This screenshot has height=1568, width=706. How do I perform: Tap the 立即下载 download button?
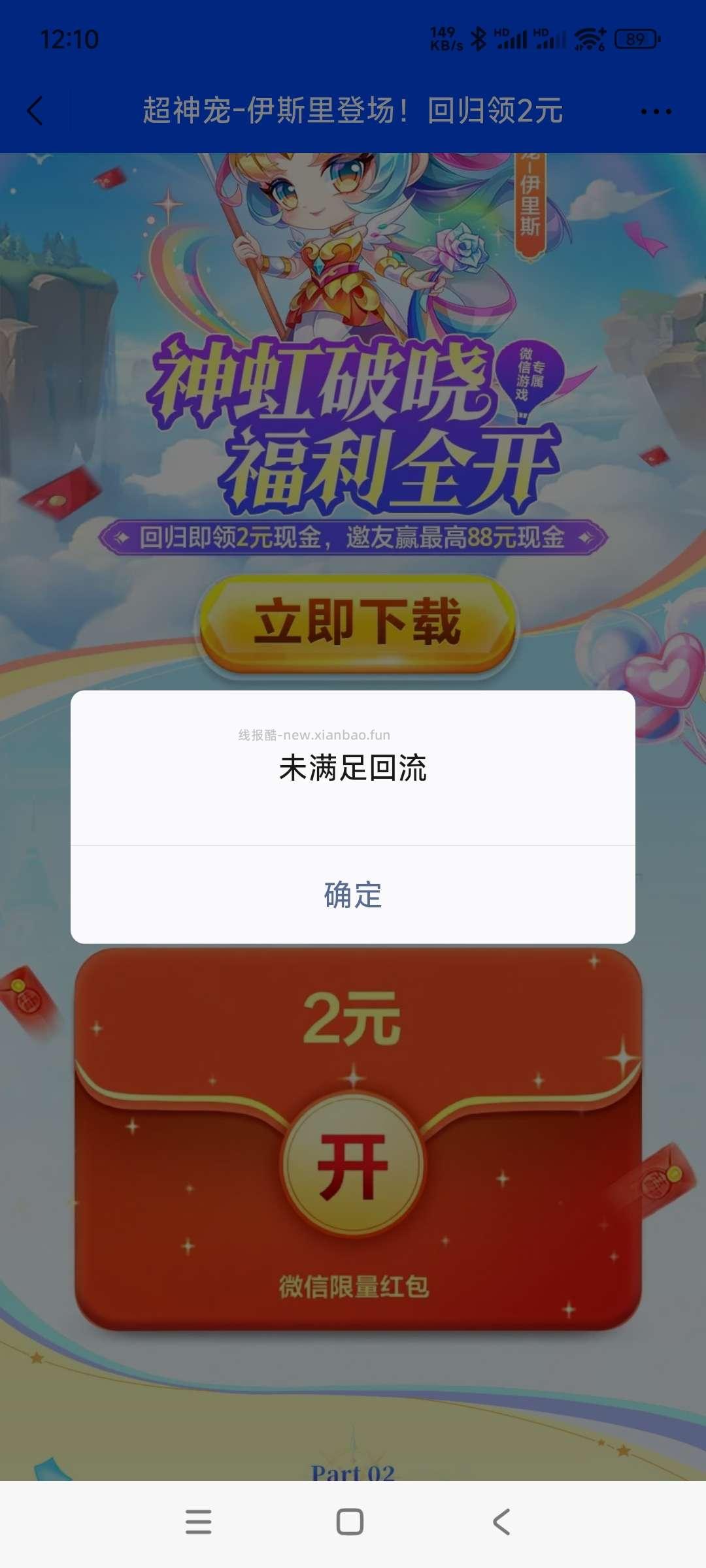pyautogui.click(x=356, y=624)
